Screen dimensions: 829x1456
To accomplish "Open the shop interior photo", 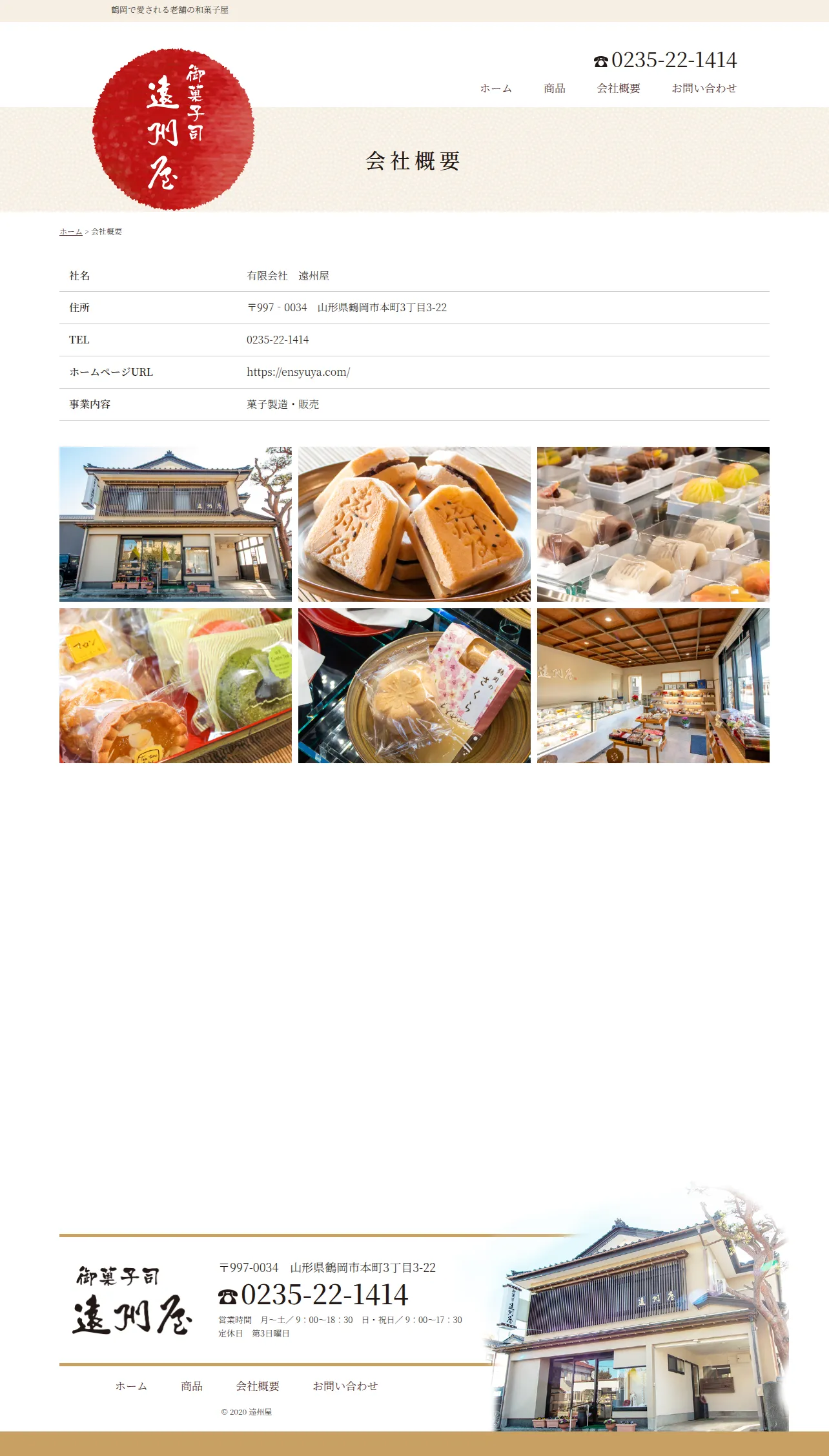I will (x=653, y=686).
